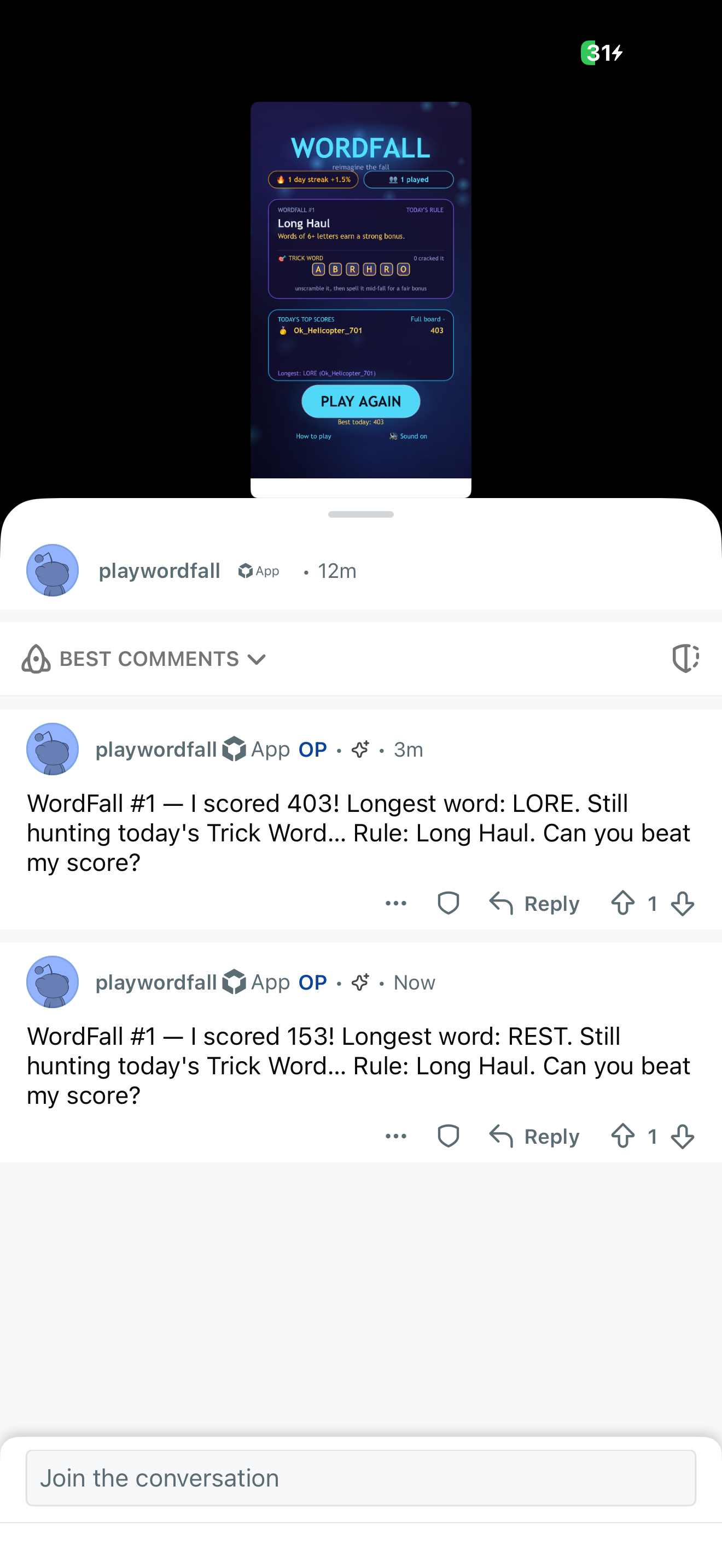722x1568 pixels.
Task: Open the avatar on the 153 score comment
Action: 53,982
